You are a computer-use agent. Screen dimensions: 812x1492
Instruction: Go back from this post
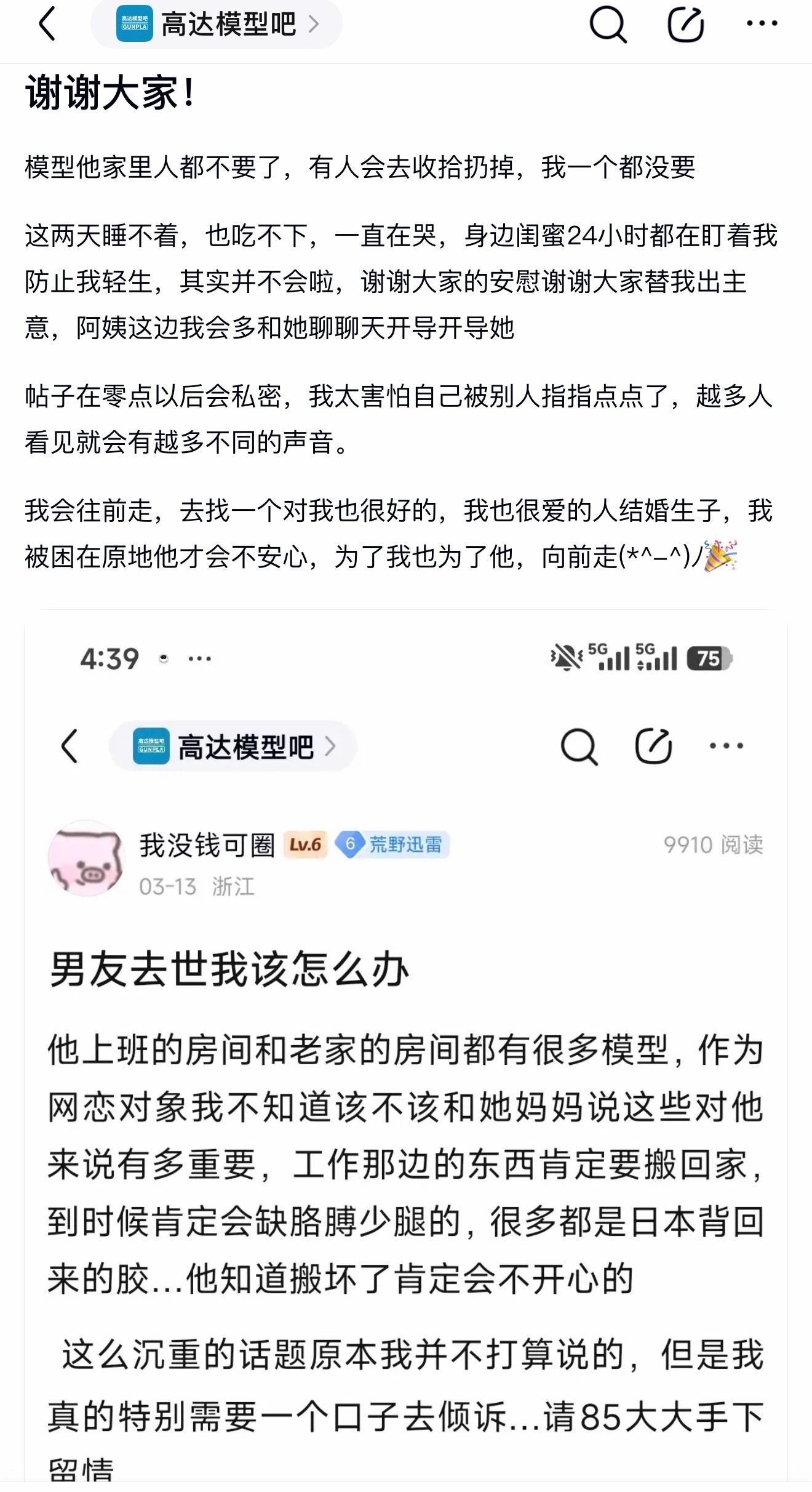pyautogui.click(x=48, y=25)
